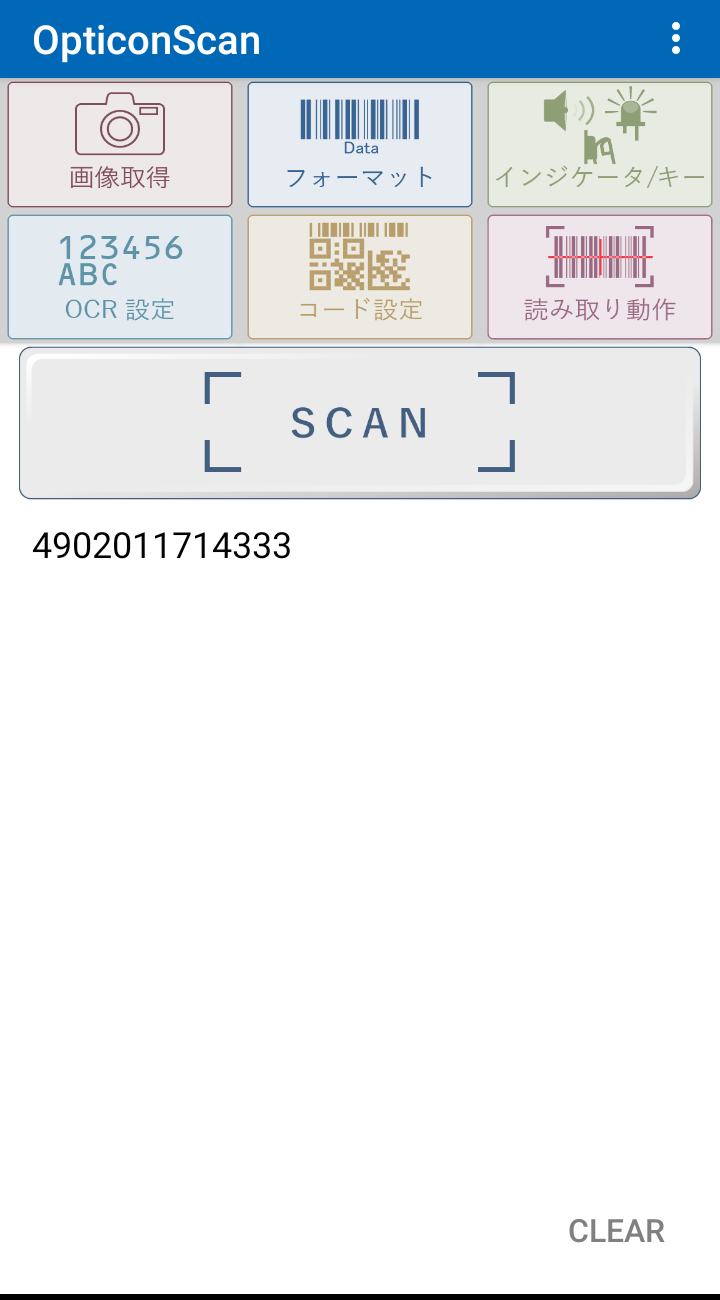Tap the SCAN button
The height and width of the screenshot is (1300, 720).
[x=360, y=423]
